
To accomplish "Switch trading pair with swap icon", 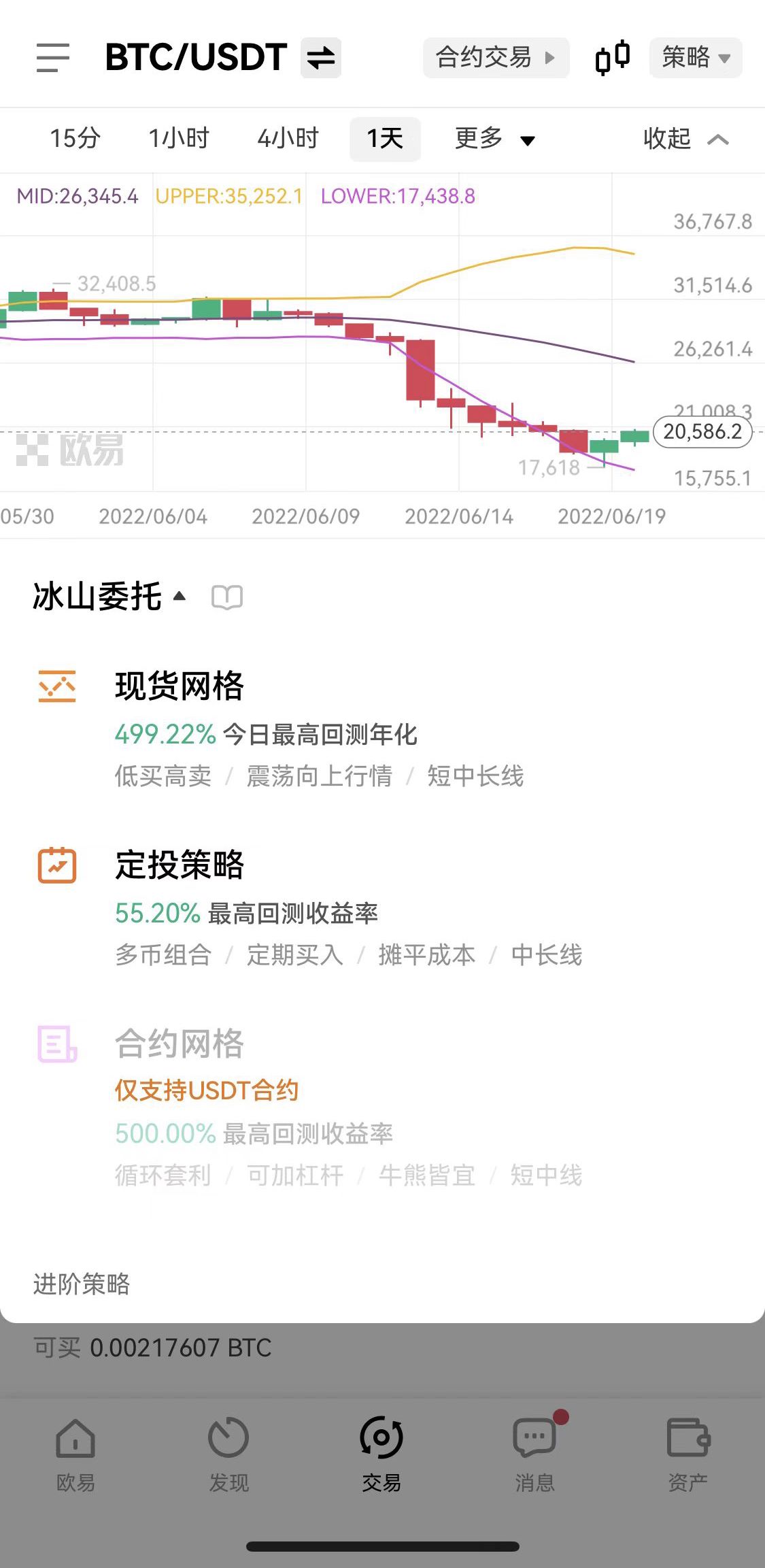I will 320,58.
